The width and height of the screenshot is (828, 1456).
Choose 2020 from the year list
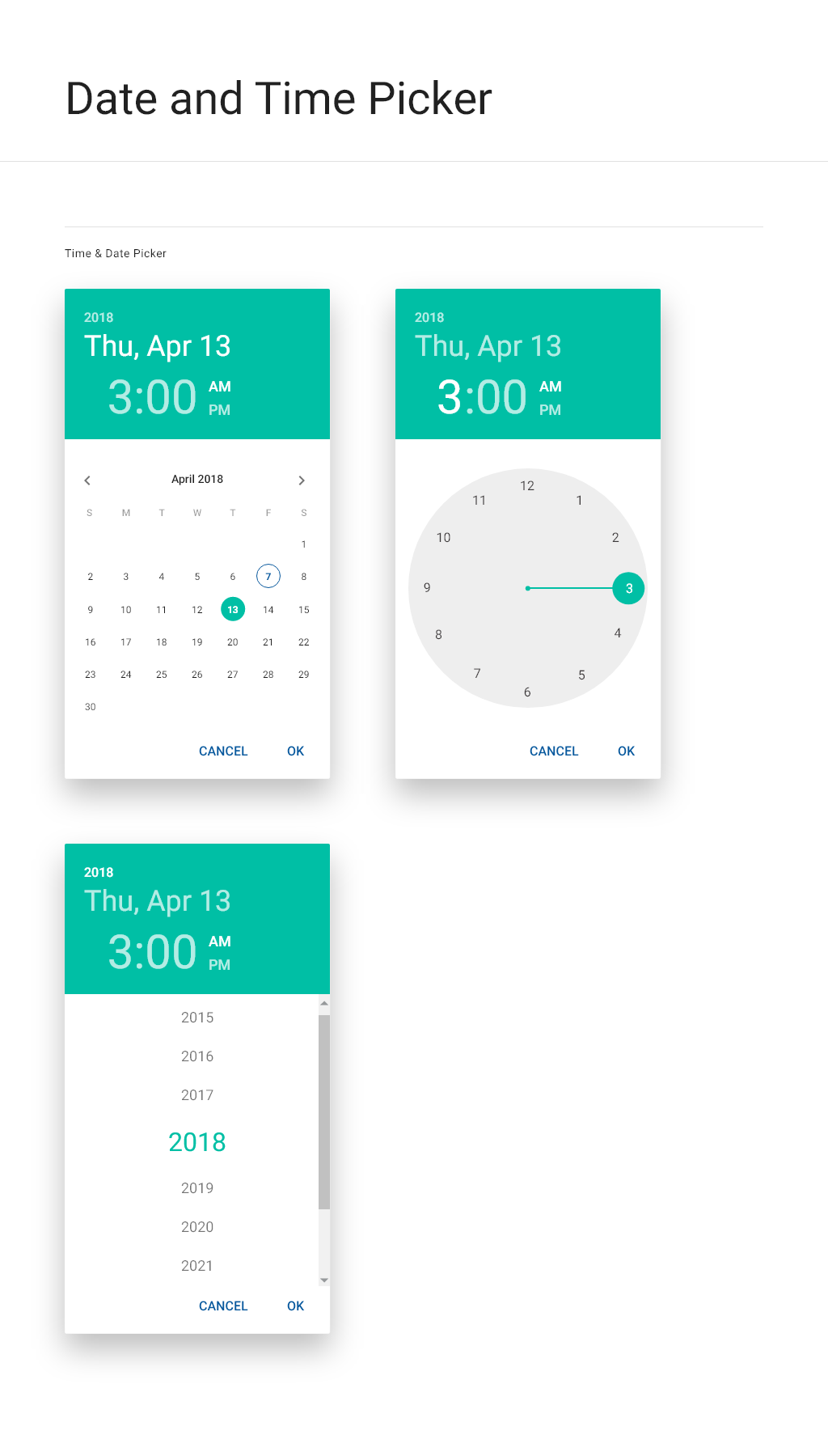pos(197,1227)
